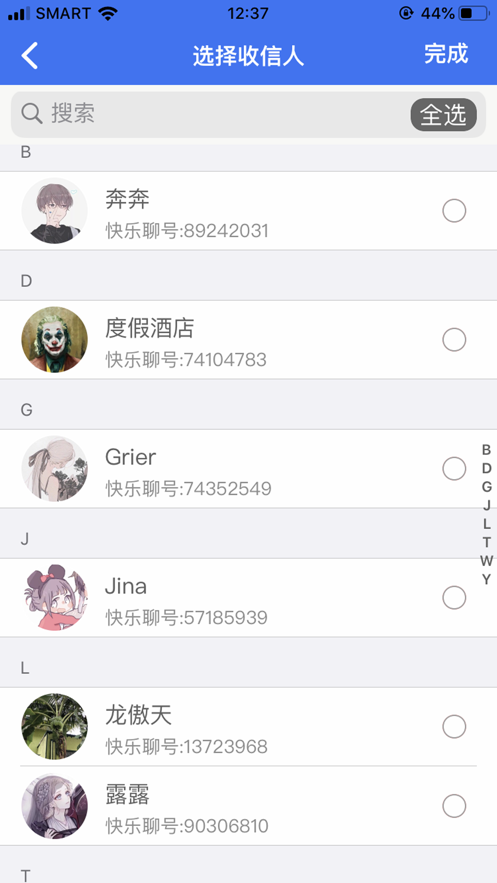Screen dimensions: 497x883
Task: Tap 完成 to confirm recipients
Action: [446, 54]
